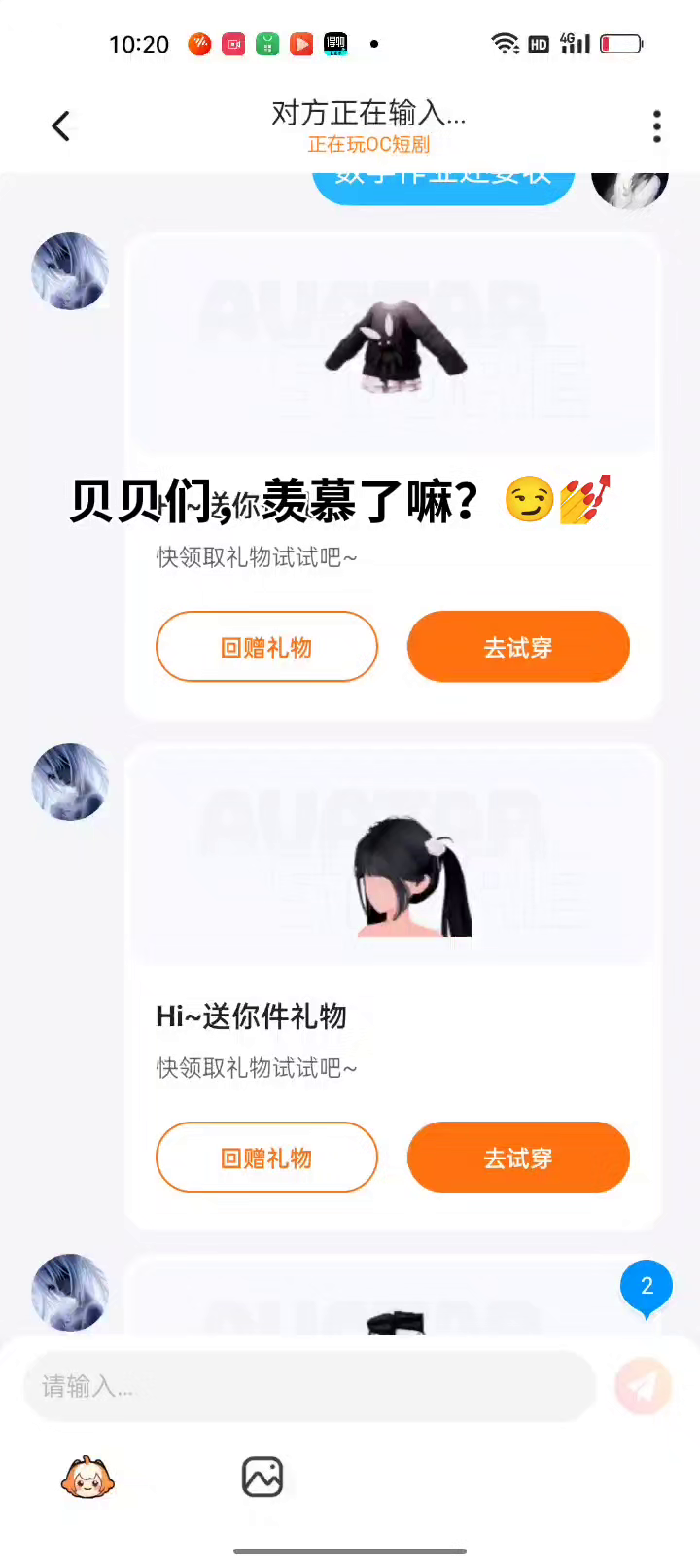Image resolution: width=700 pixels, height=1568 pixels.
Task: Open the cartoon avatar sticker picker
Action: point(87,1477)
